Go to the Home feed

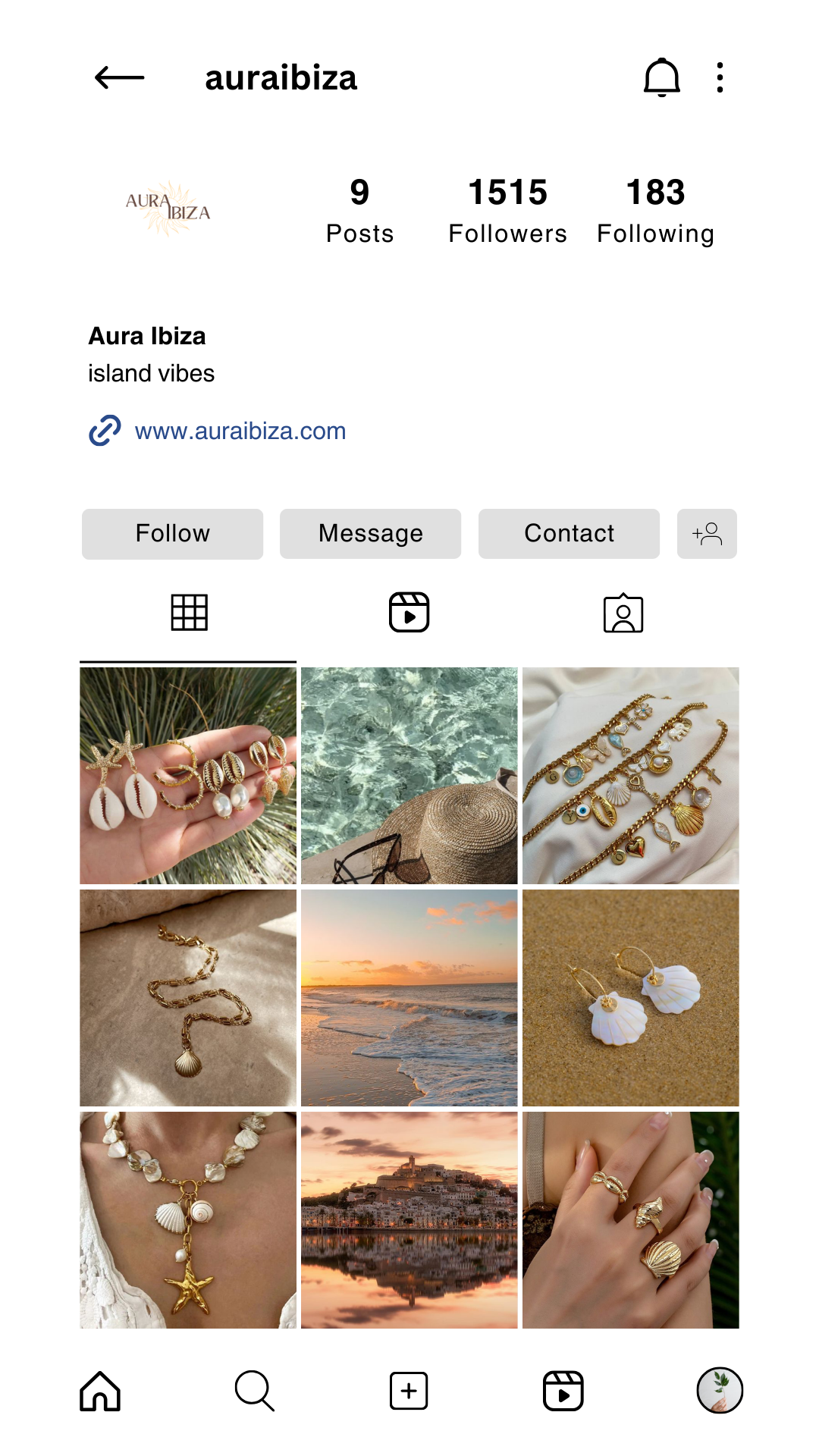point(100,1391)
